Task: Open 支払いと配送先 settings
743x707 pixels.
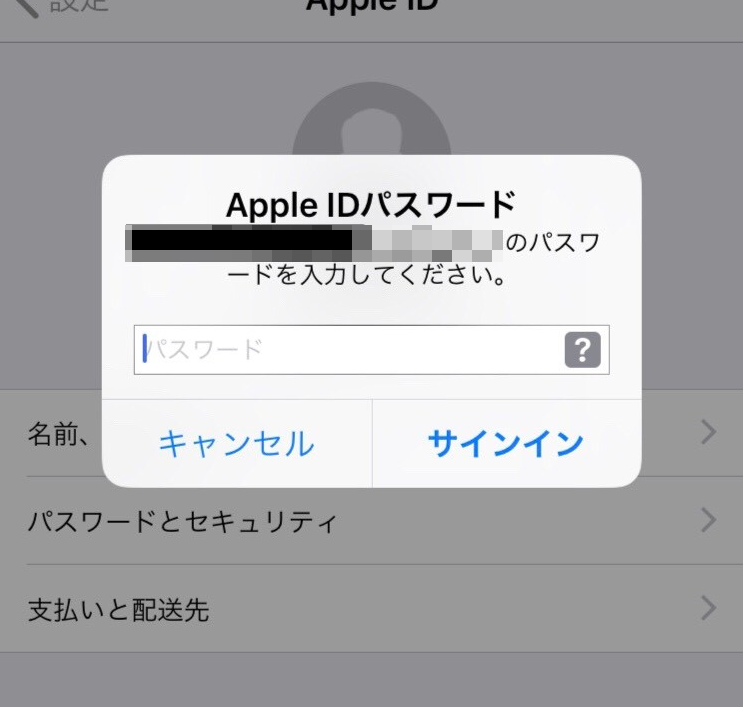Action: [371, 609]
